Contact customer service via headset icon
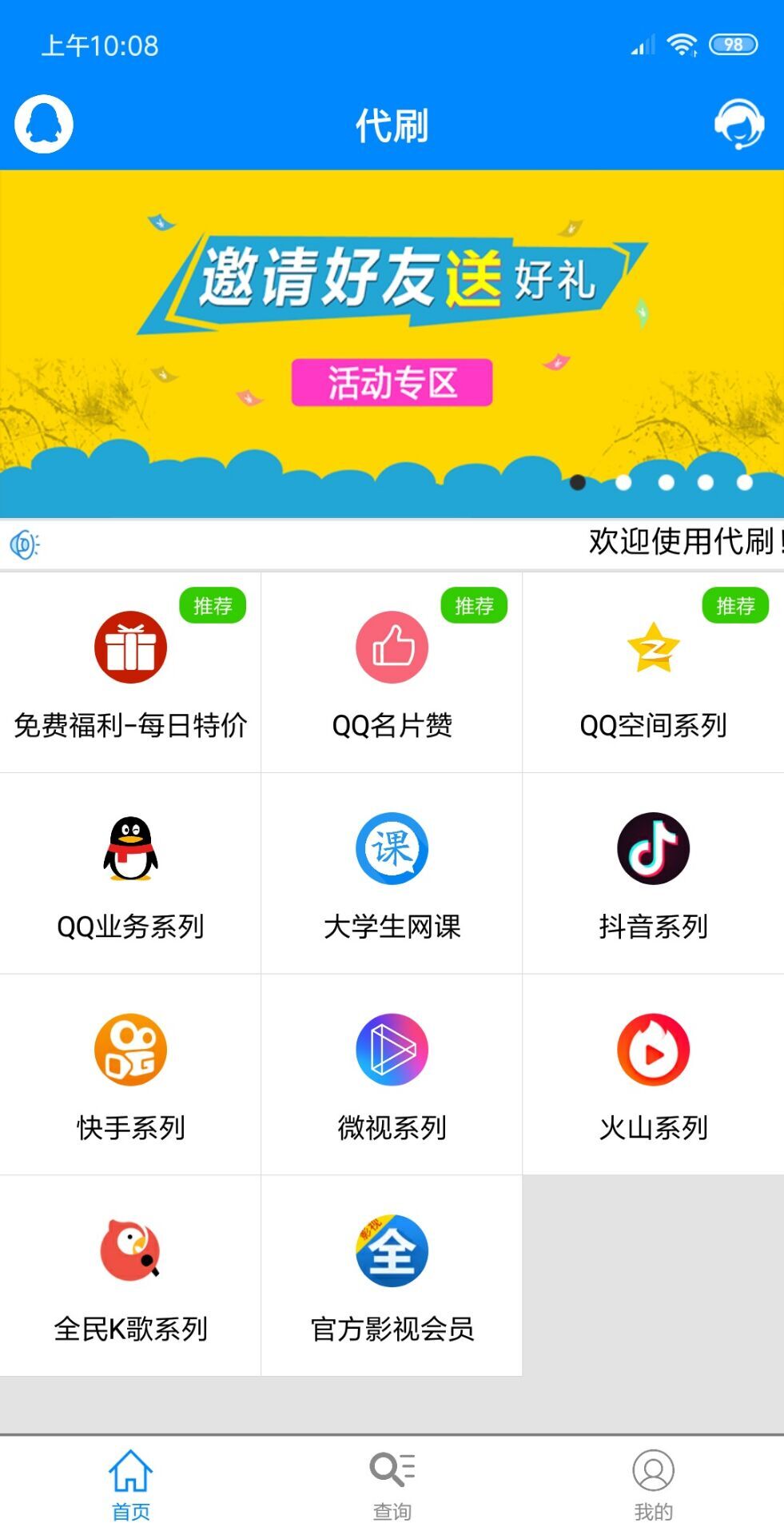The height and width of the screenshot is (1535, 784). 739,124
